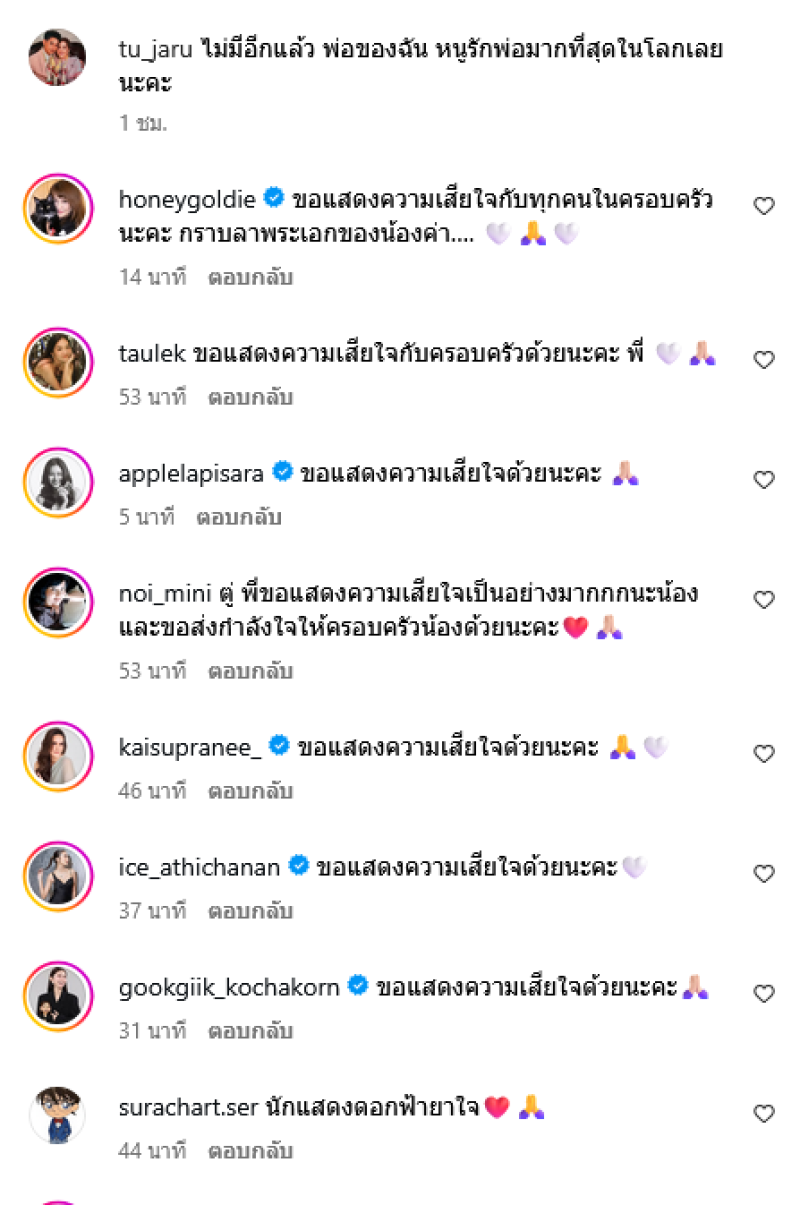Image resolution: width=800 pixels, height=1205 pixels.
Task: Open tu_jaru's profile photo
Action: click(x=58, y=58)
